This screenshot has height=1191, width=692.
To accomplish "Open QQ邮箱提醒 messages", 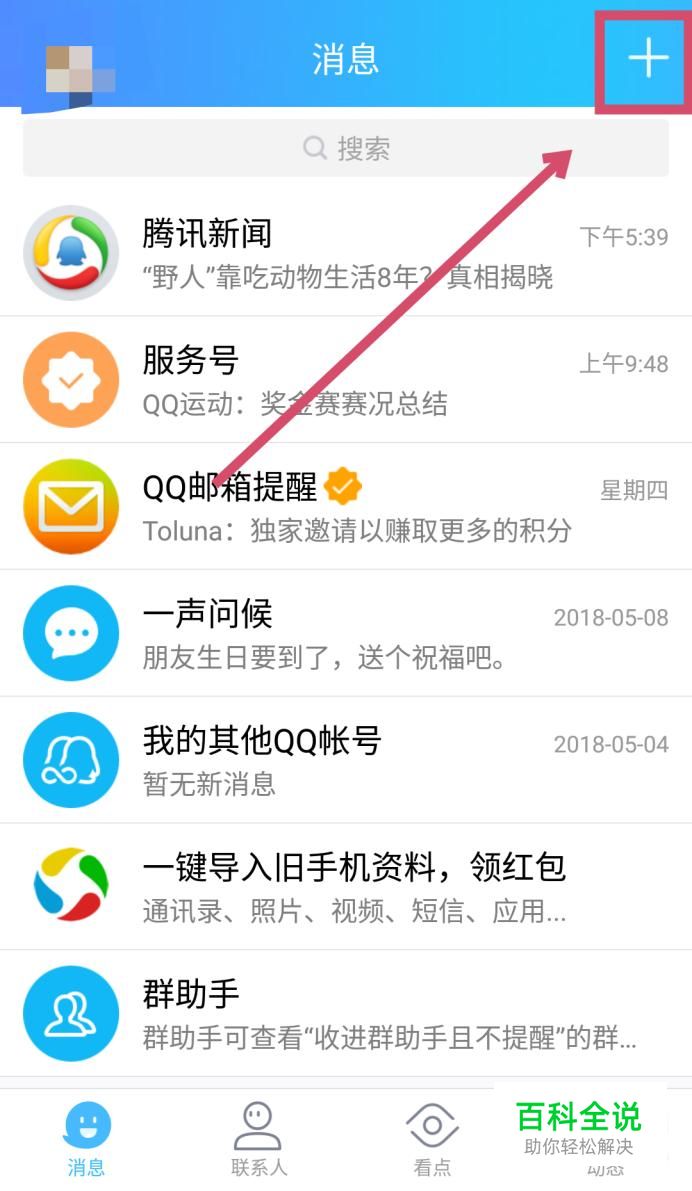I will click(346, 507).
